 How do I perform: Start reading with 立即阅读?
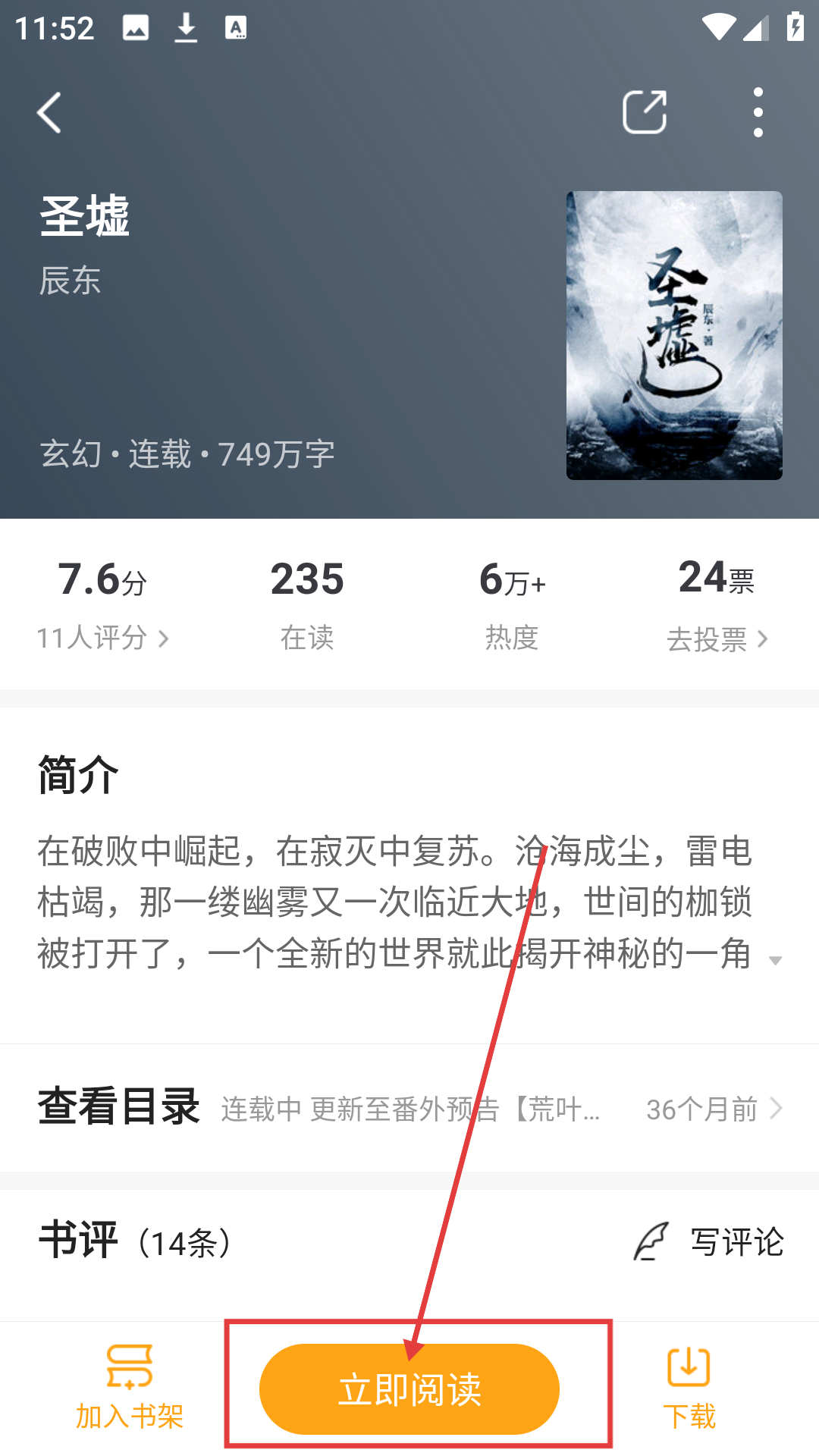tap(409, 1389)
